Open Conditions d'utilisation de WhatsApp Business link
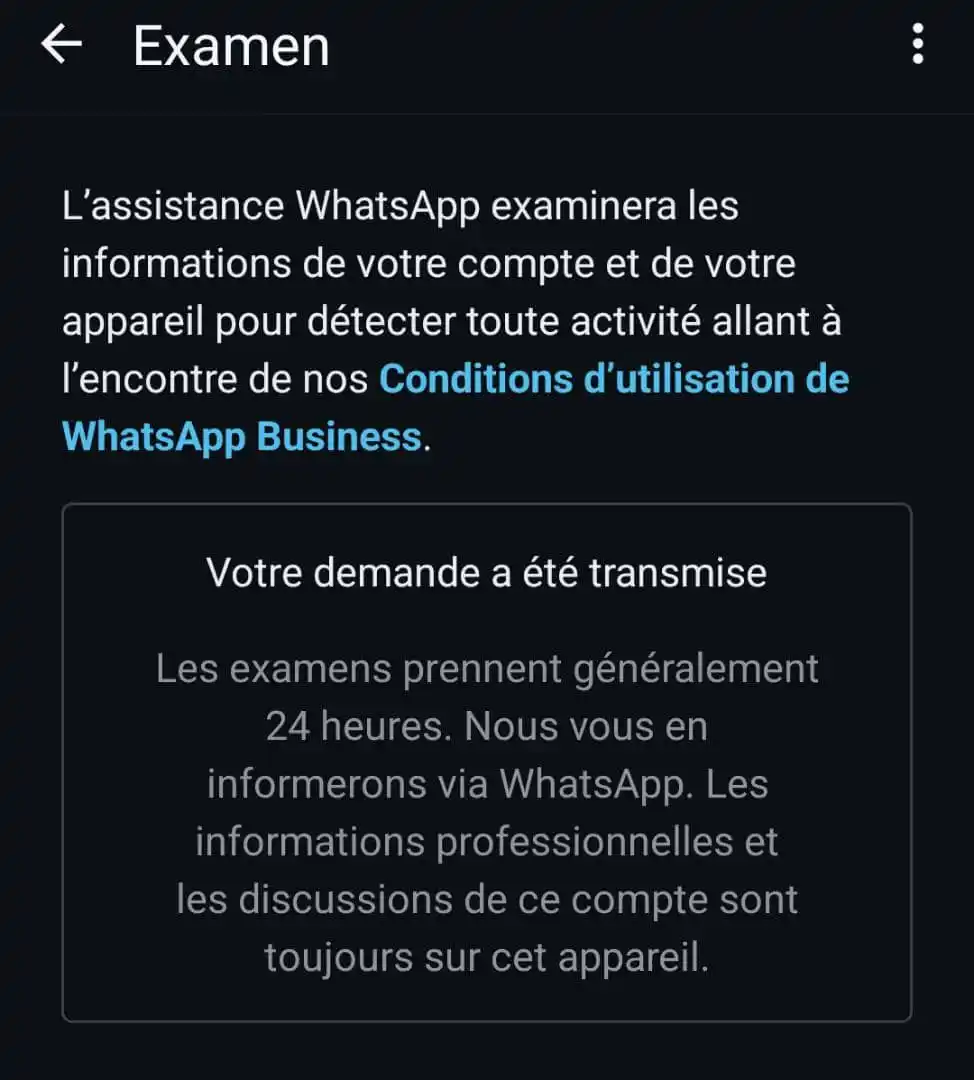This screenshot has width=974, height=1080. [614, 380]
